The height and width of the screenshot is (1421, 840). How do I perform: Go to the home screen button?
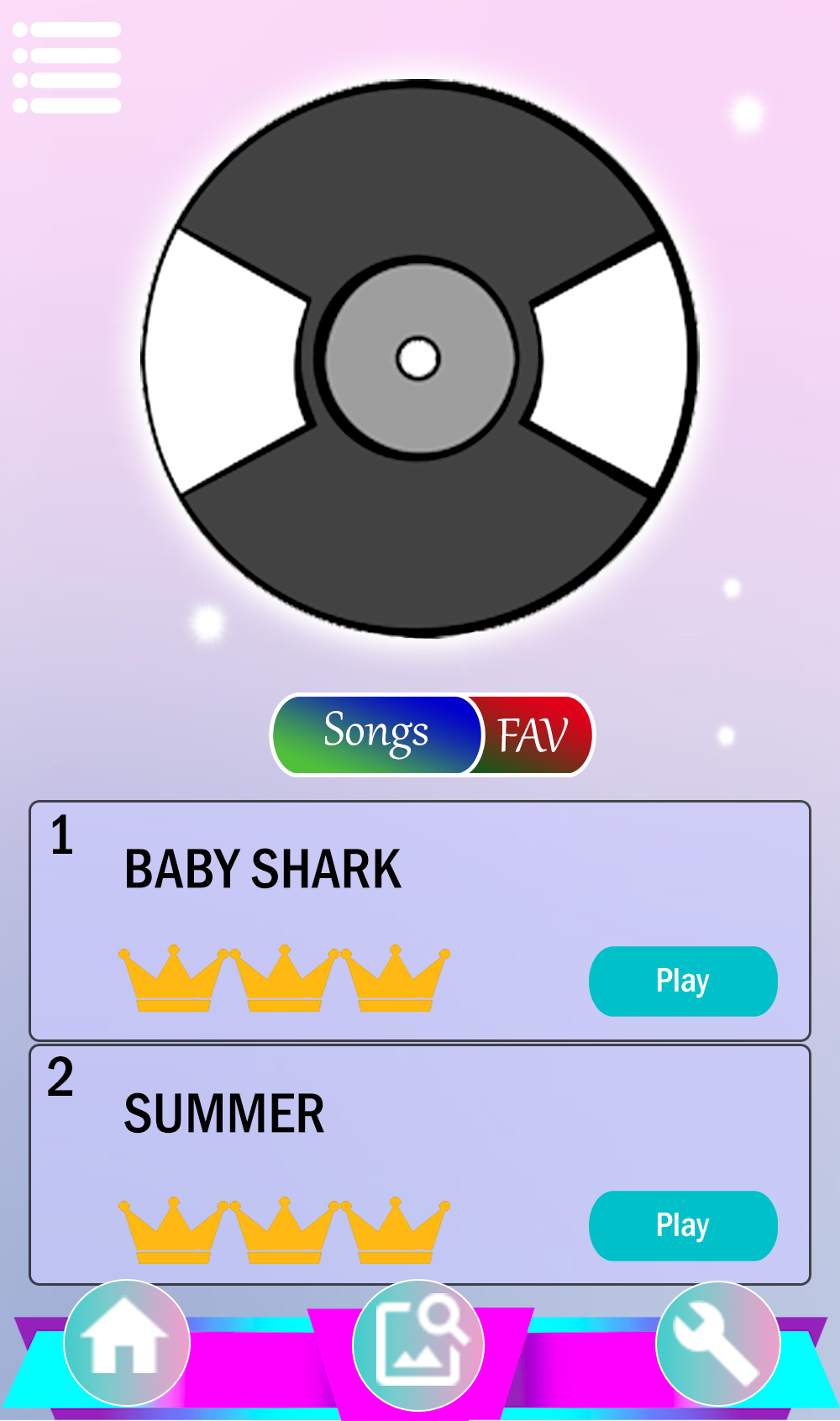[127, 1342]
